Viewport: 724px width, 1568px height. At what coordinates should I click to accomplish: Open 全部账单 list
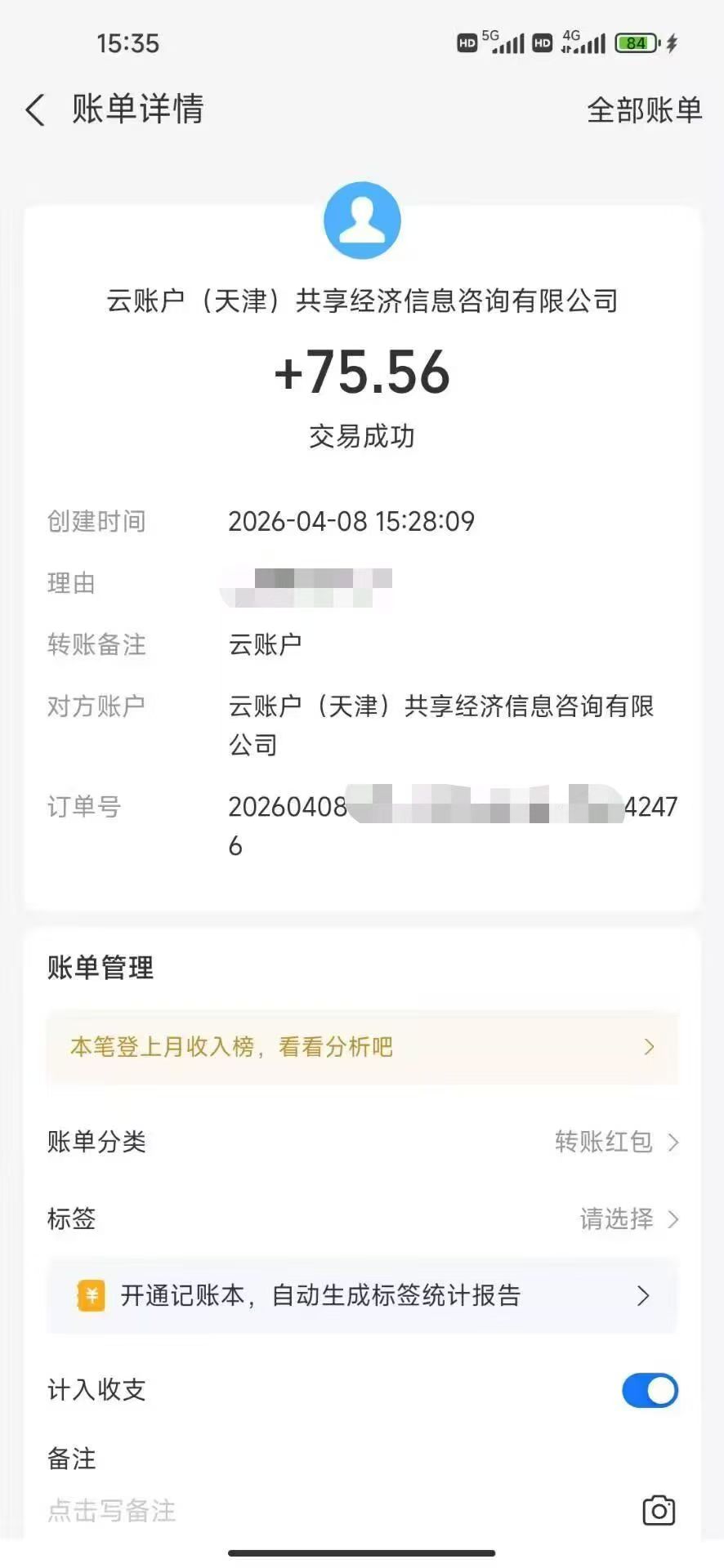(x=644, y=110)
